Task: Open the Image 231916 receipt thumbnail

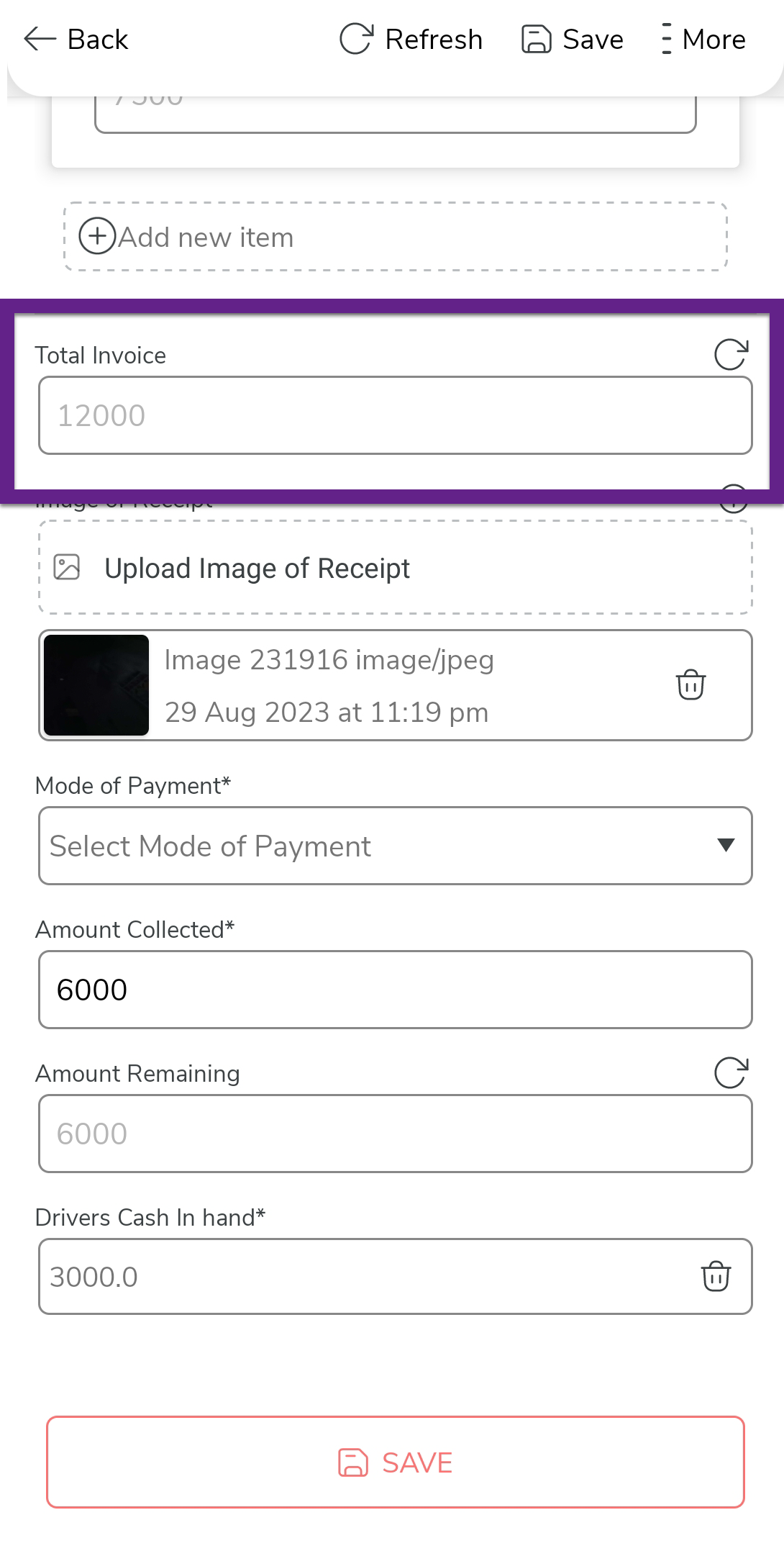Action: click(96, 684)
